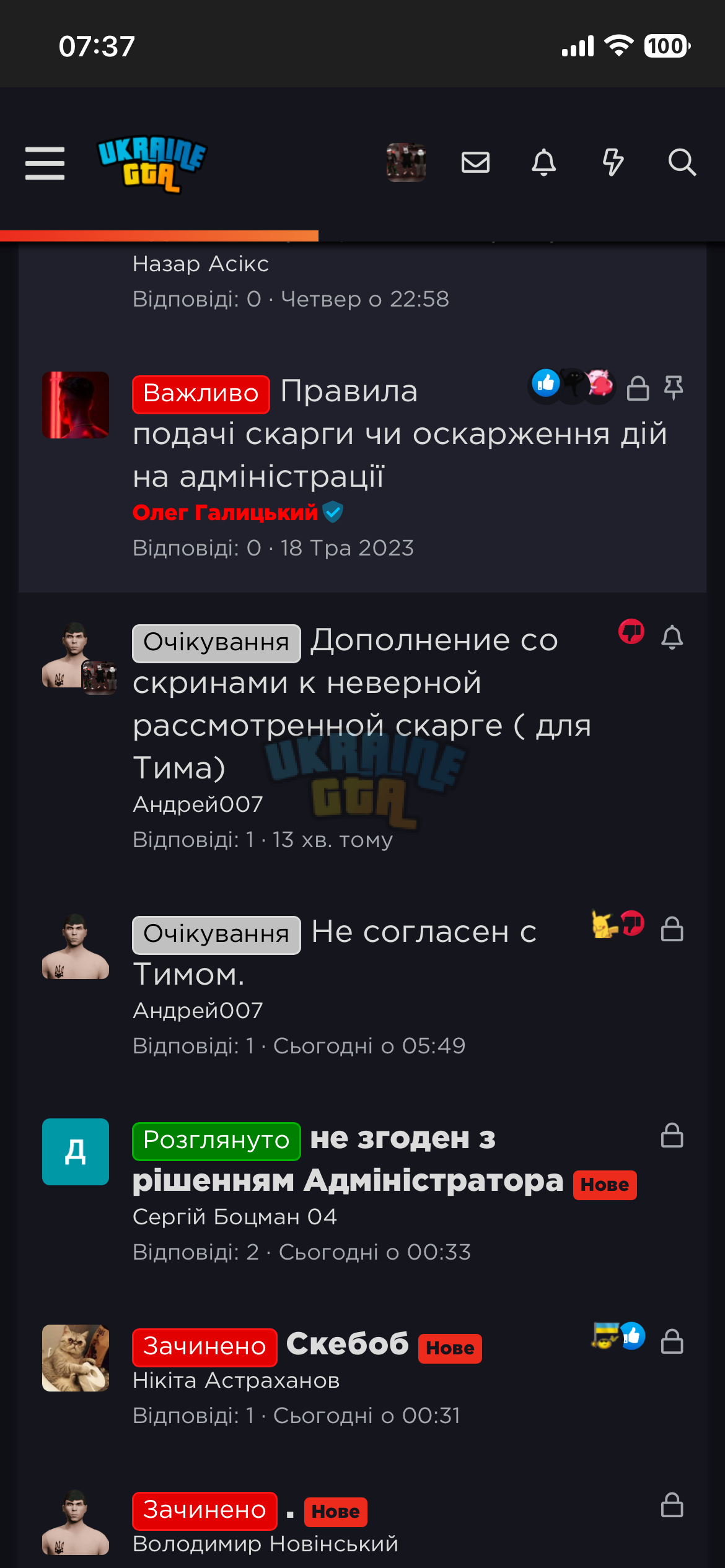Open the pinned thread about Правила подачі скарги
This screenshot has width=725, height=1568.
pyautogui.click(x=400, y=434)
